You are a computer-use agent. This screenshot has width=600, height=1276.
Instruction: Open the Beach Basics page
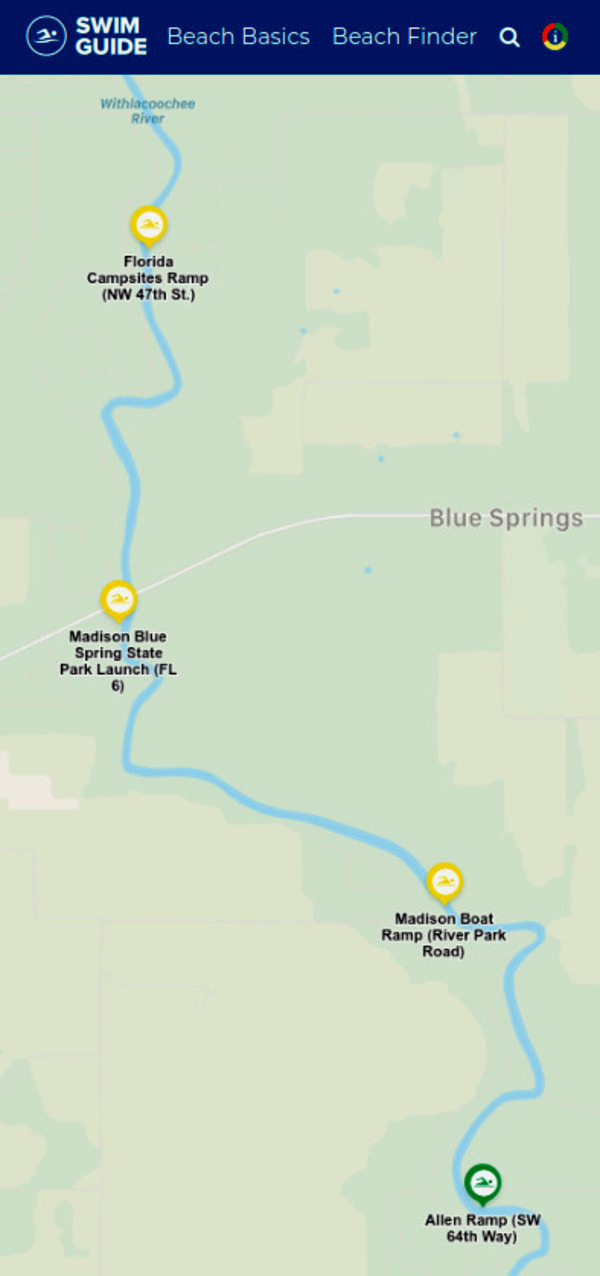click(238, 37)
